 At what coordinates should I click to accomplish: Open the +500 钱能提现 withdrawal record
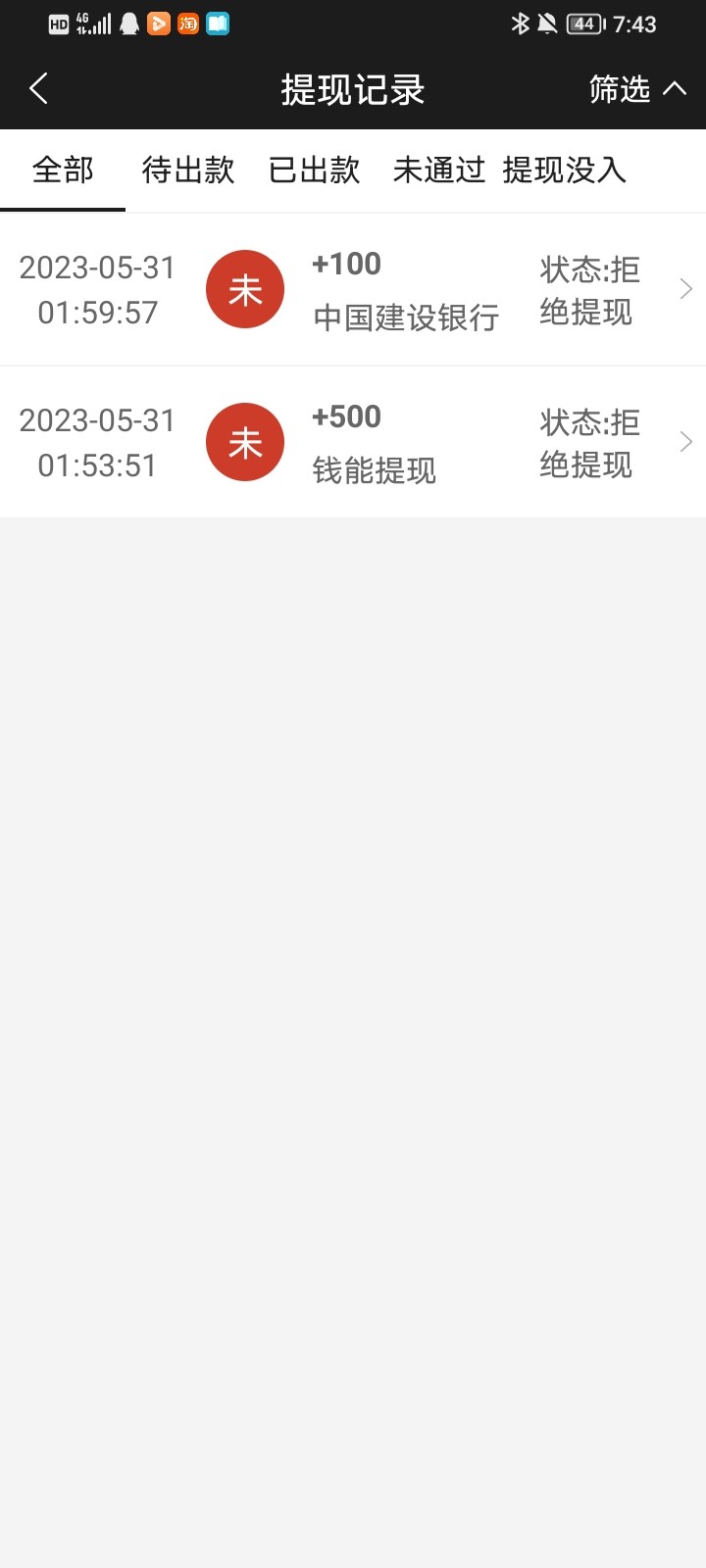[x=353, y=443]
